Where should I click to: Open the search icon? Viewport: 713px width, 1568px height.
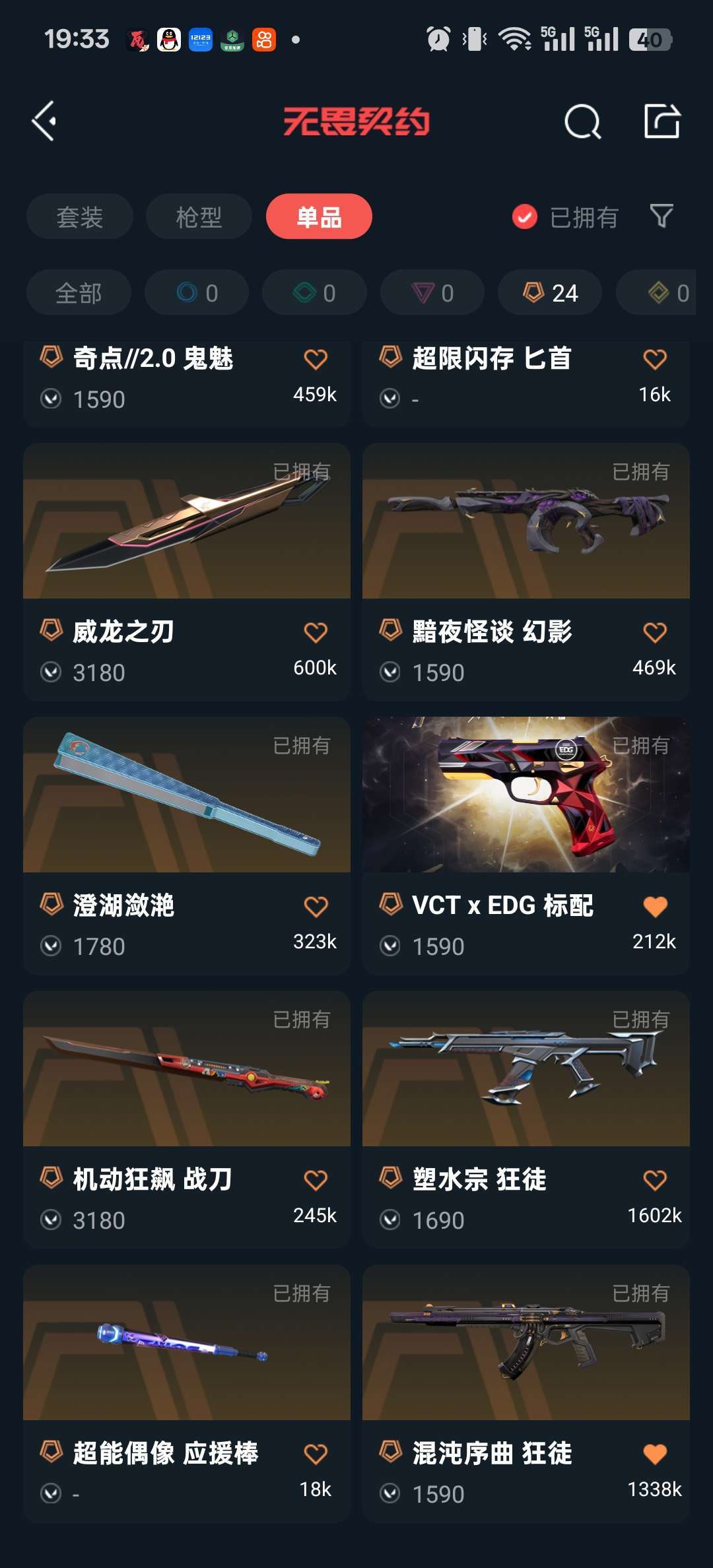click(x=583, y=121)
